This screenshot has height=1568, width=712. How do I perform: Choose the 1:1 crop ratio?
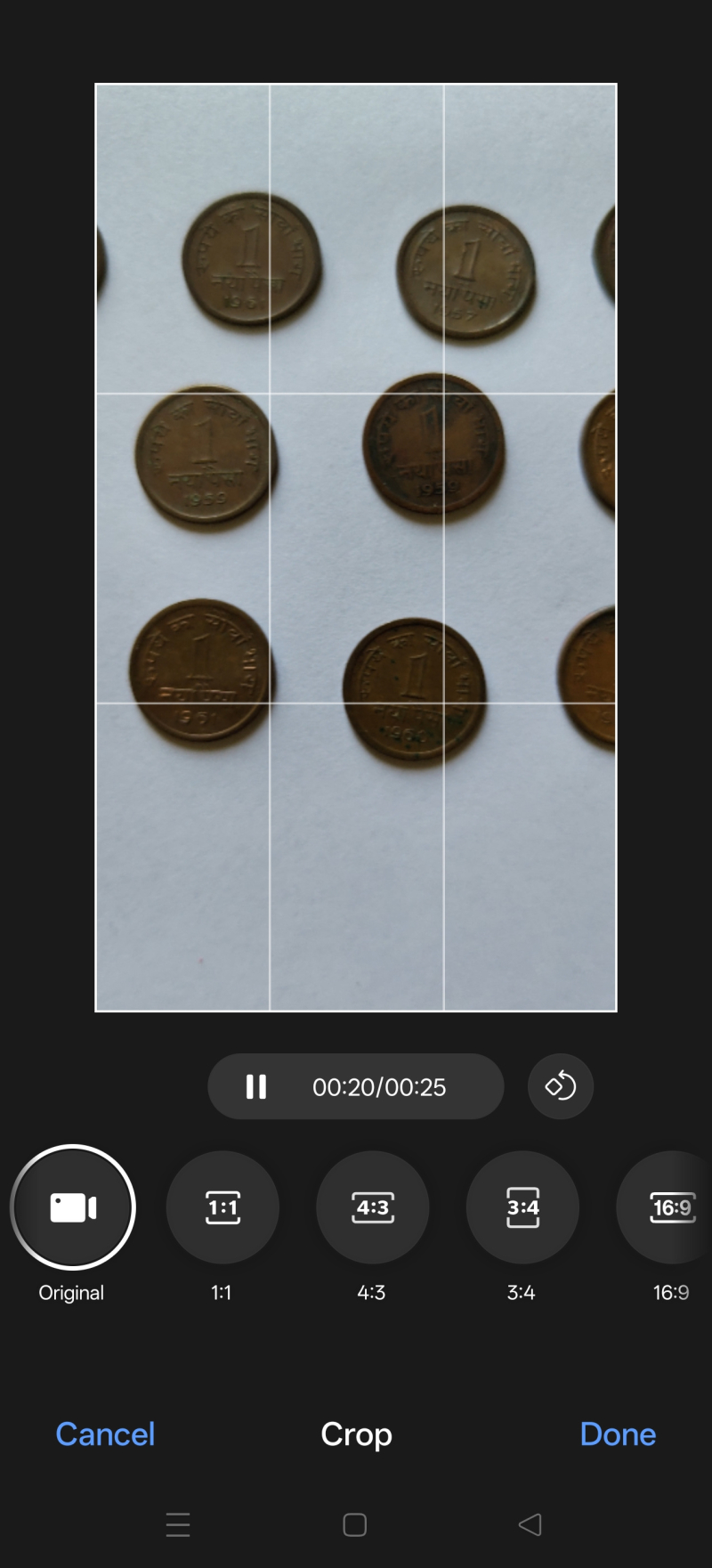pyautogui.click(x=222, y=1207)
